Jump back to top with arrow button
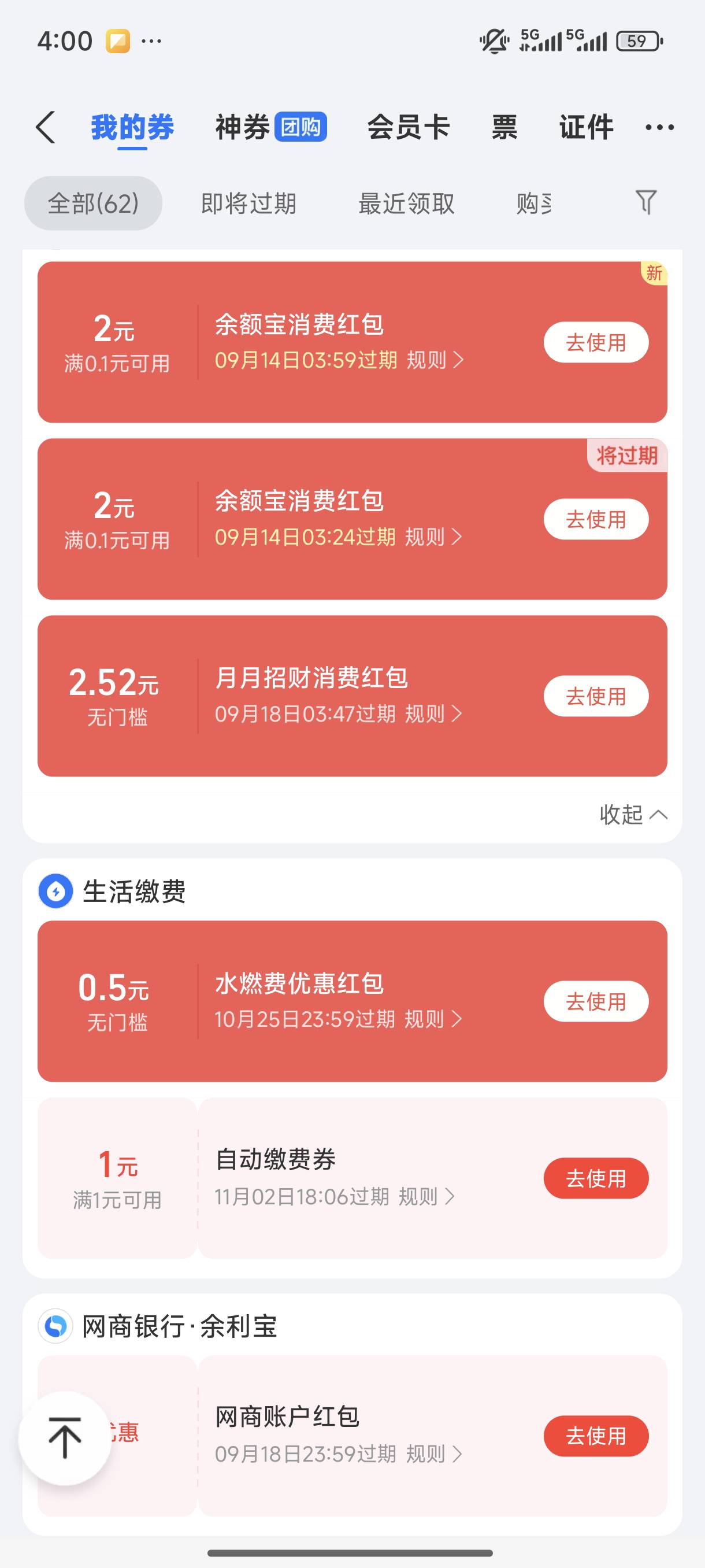 [x=65, y=1438]
